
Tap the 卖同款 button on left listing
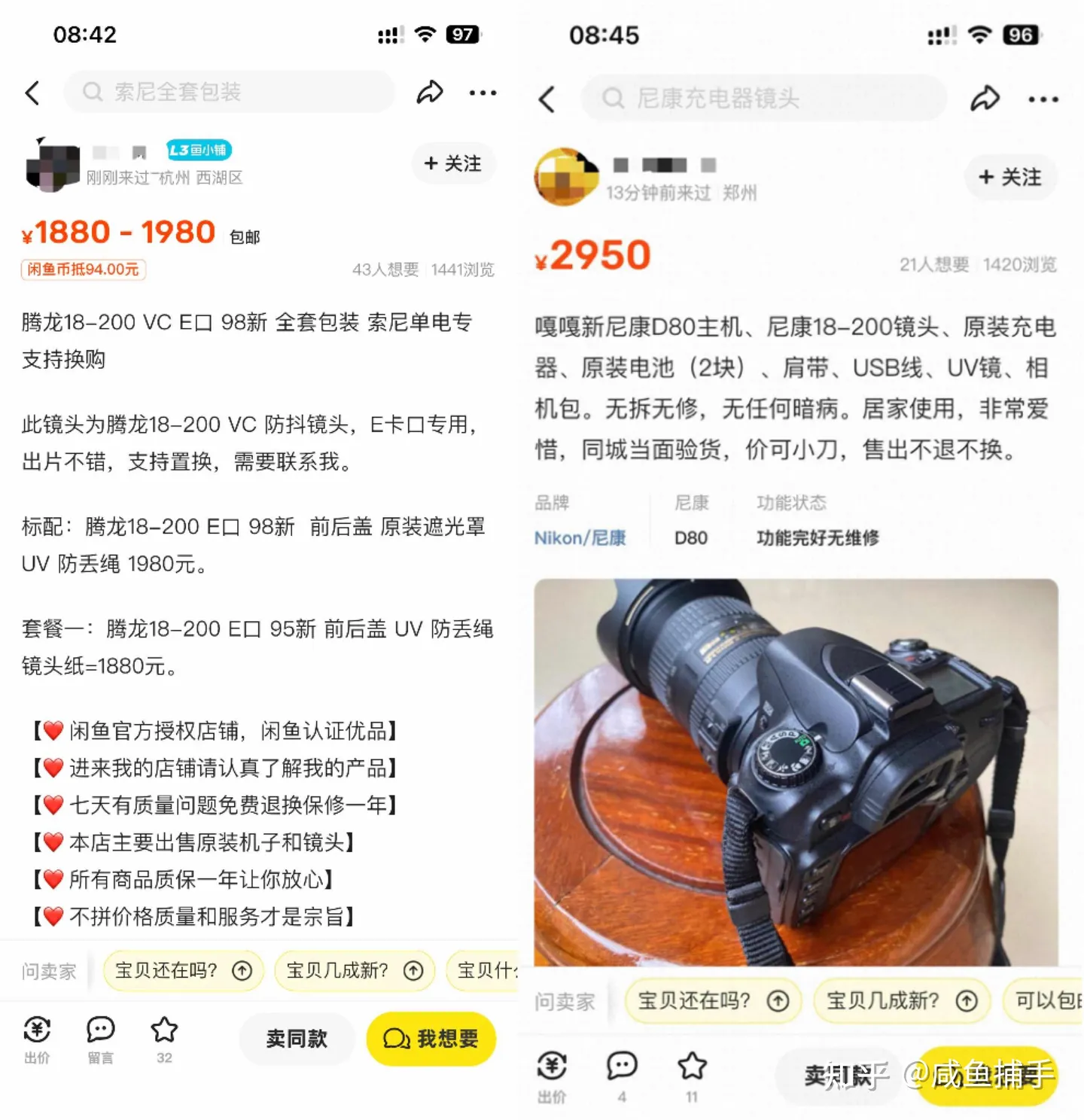point(297,1039)
